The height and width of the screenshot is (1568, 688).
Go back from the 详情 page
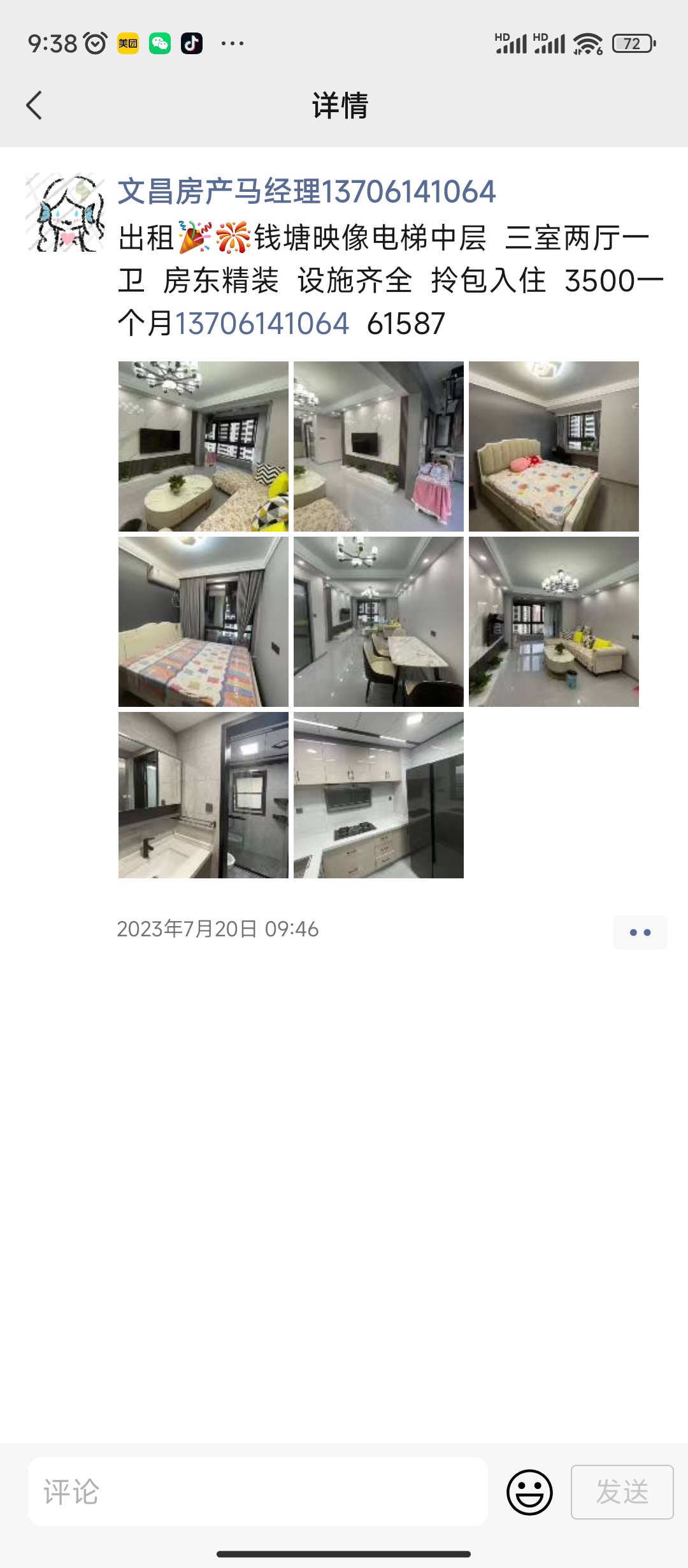click(34, 105)
